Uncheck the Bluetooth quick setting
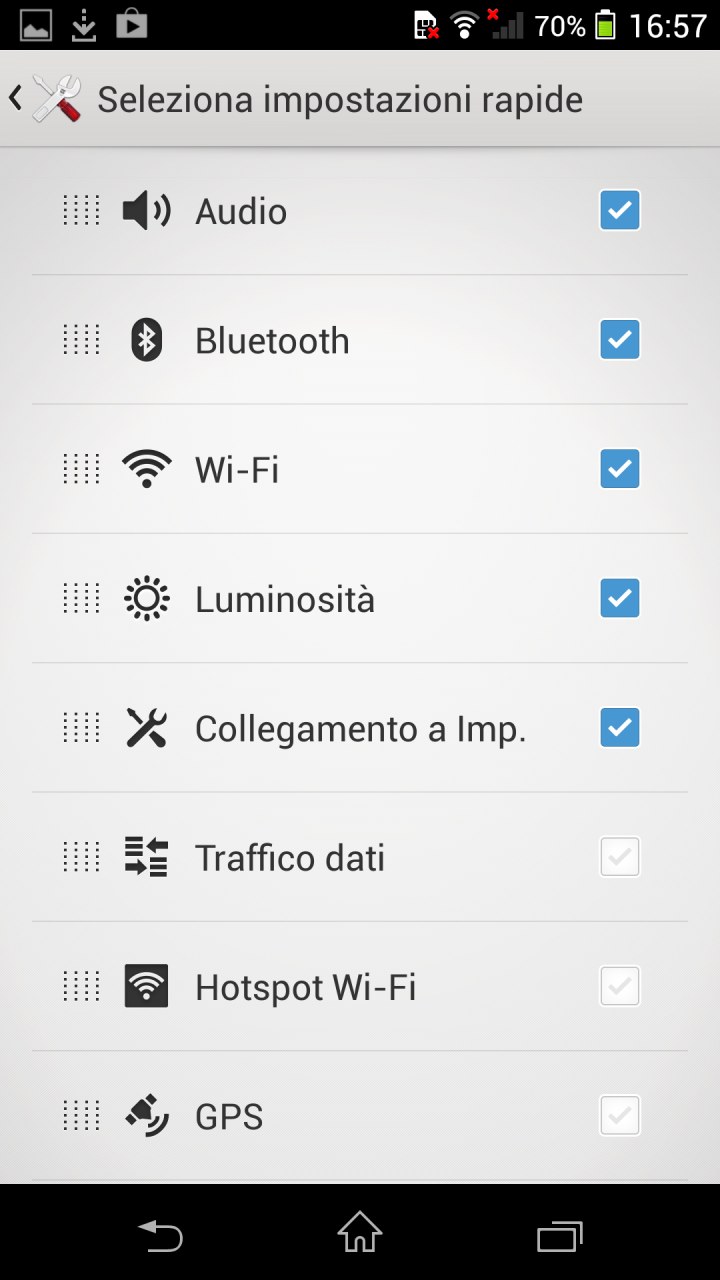The height and width of the screenshot is (1280, 720). (x=620, y=340)
